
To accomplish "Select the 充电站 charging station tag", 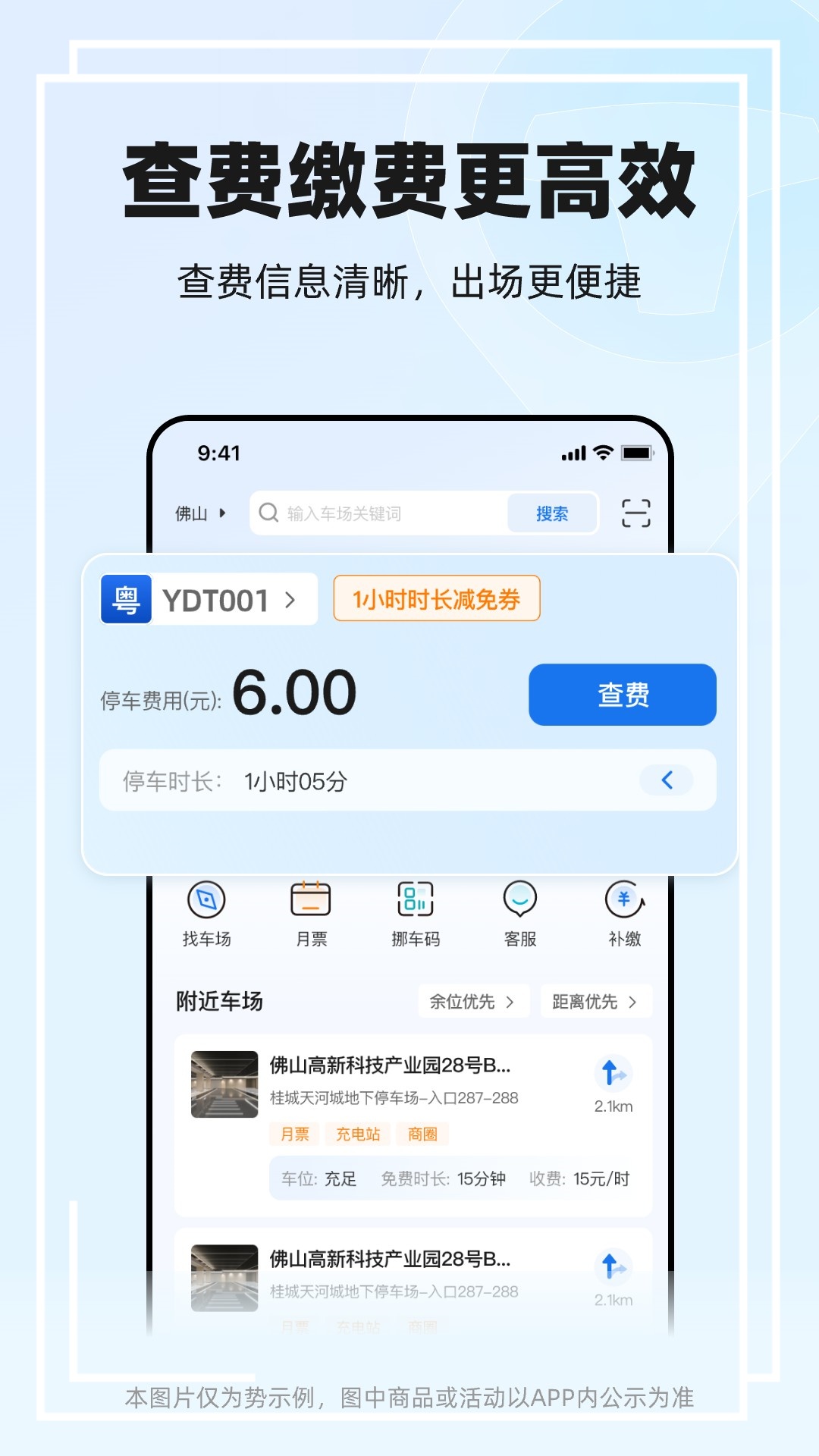I will tap(359, 1134).
